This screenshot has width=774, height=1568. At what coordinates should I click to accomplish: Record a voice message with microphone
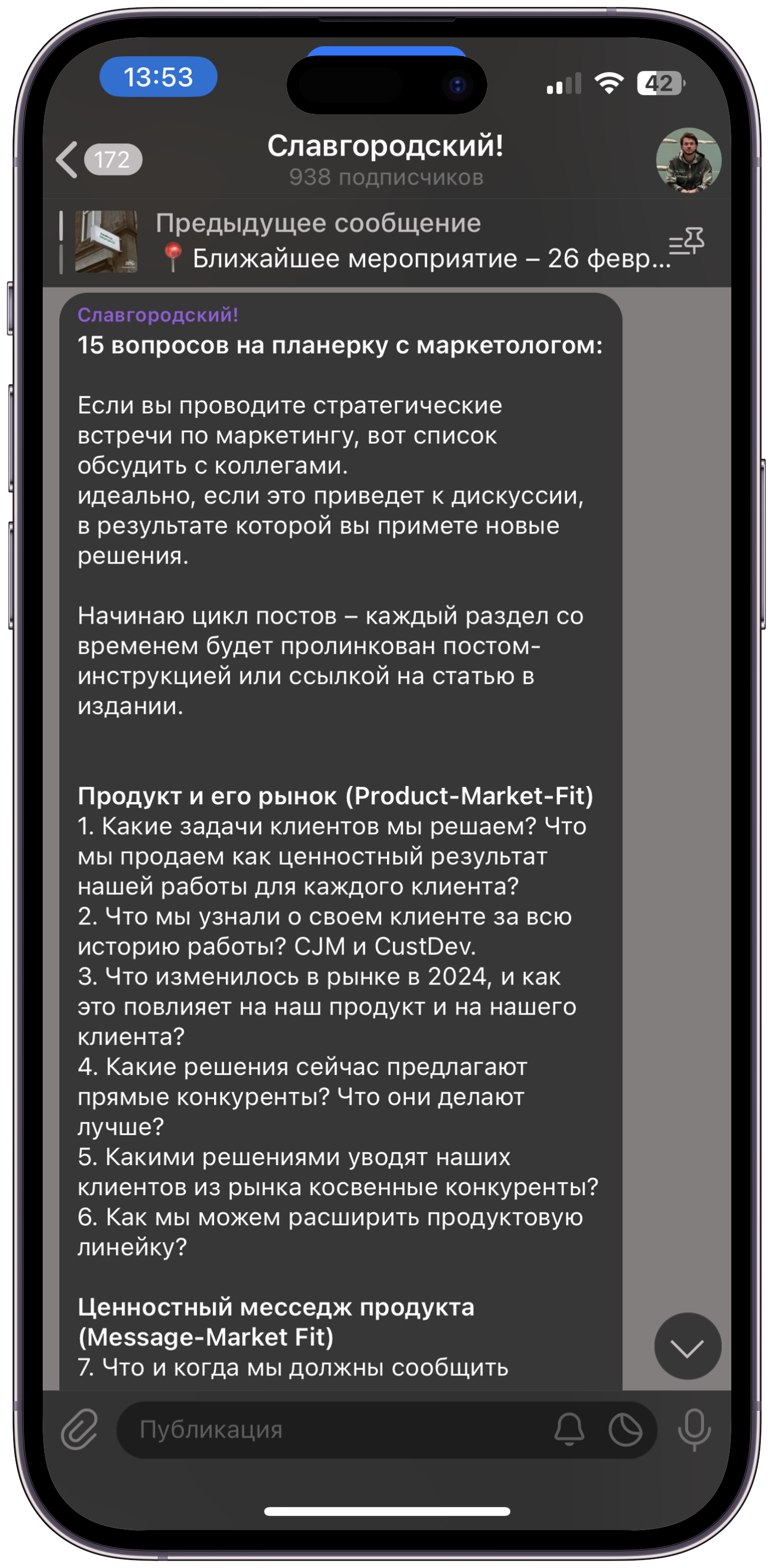(694, 1429)
